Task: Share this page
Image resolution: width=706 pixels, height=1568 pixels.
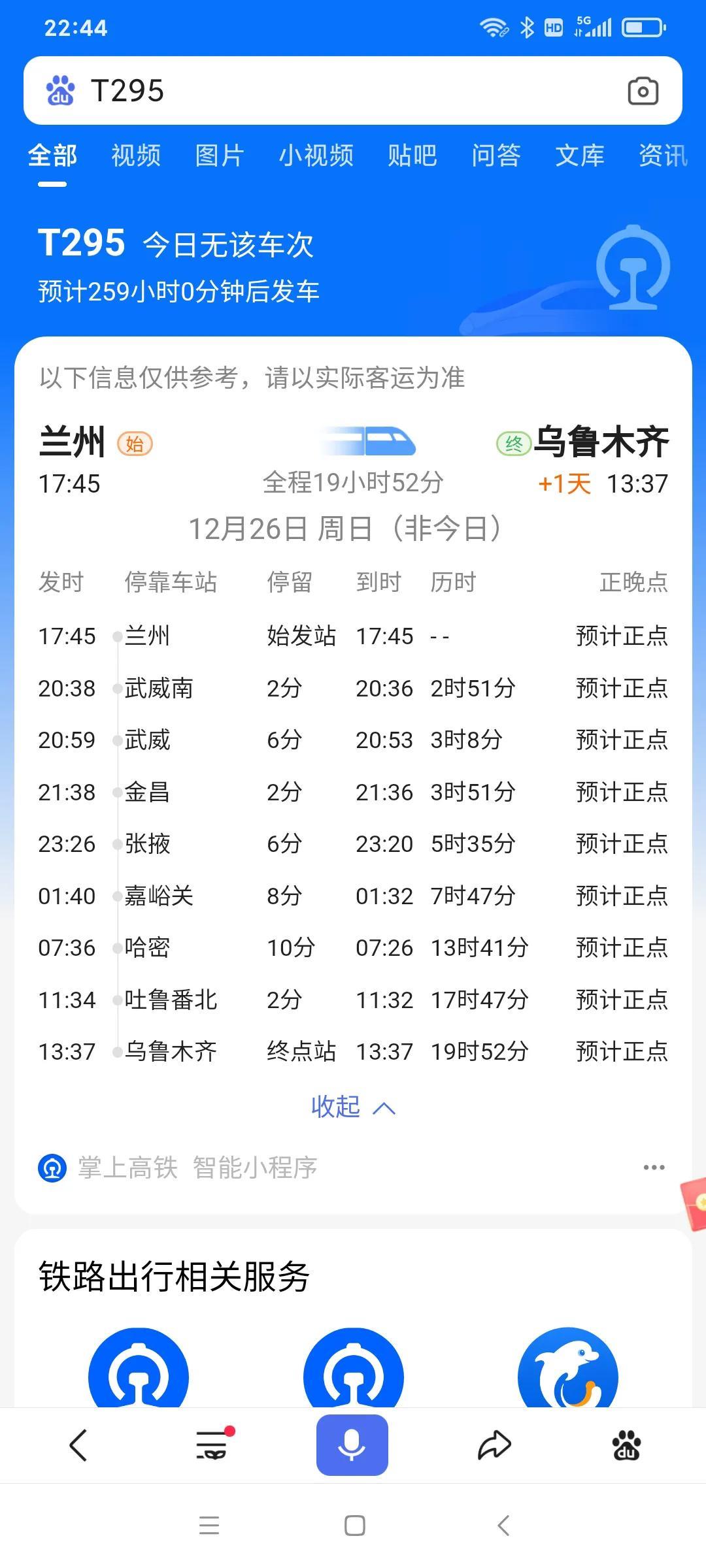Action: pyautogui.click(x=494, y=1445)
